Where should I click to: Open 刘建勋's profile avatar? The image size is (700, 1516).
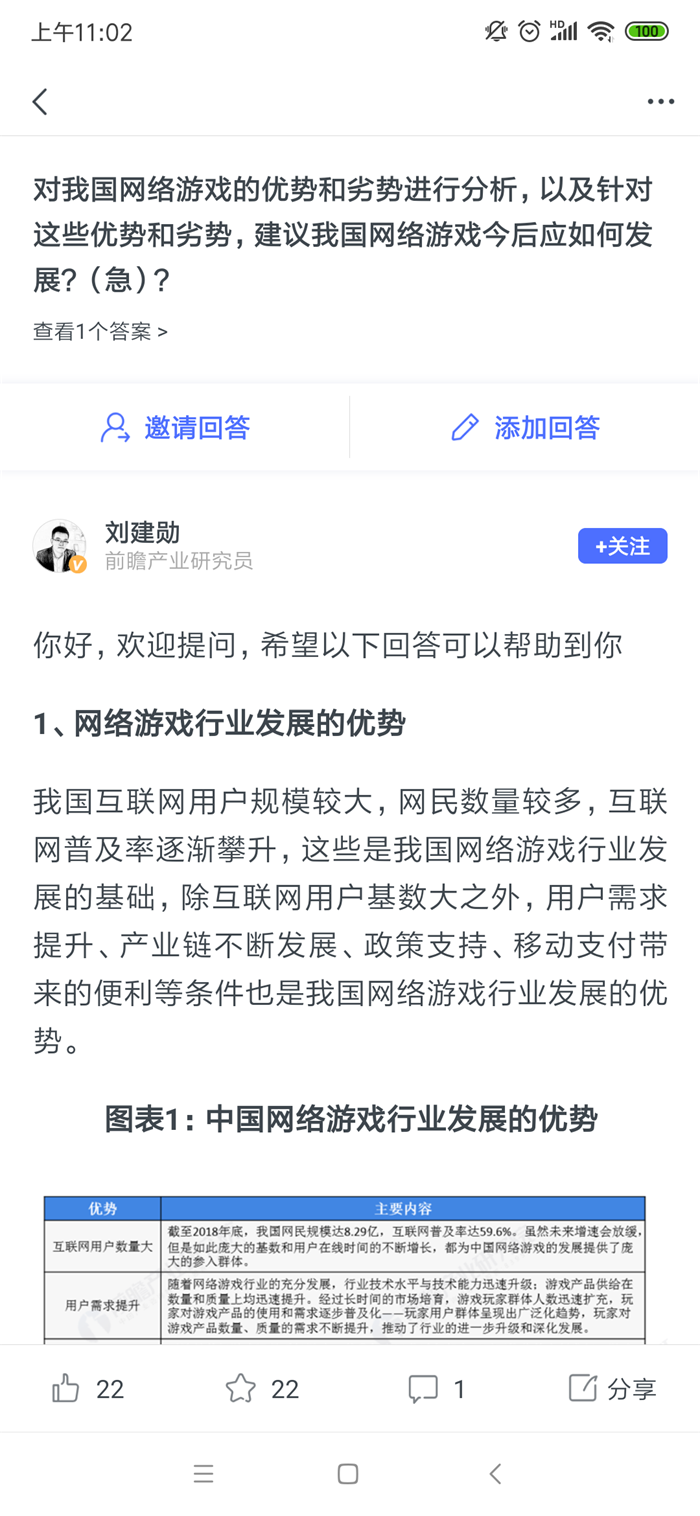point(59,546)
